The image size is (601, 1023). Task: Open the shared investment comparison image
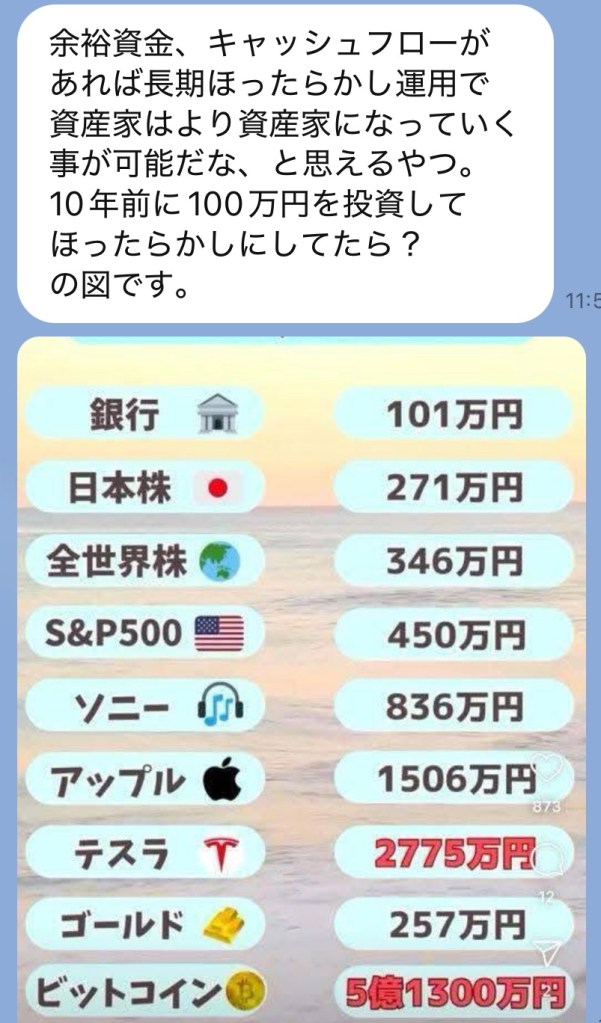(300, 680)
